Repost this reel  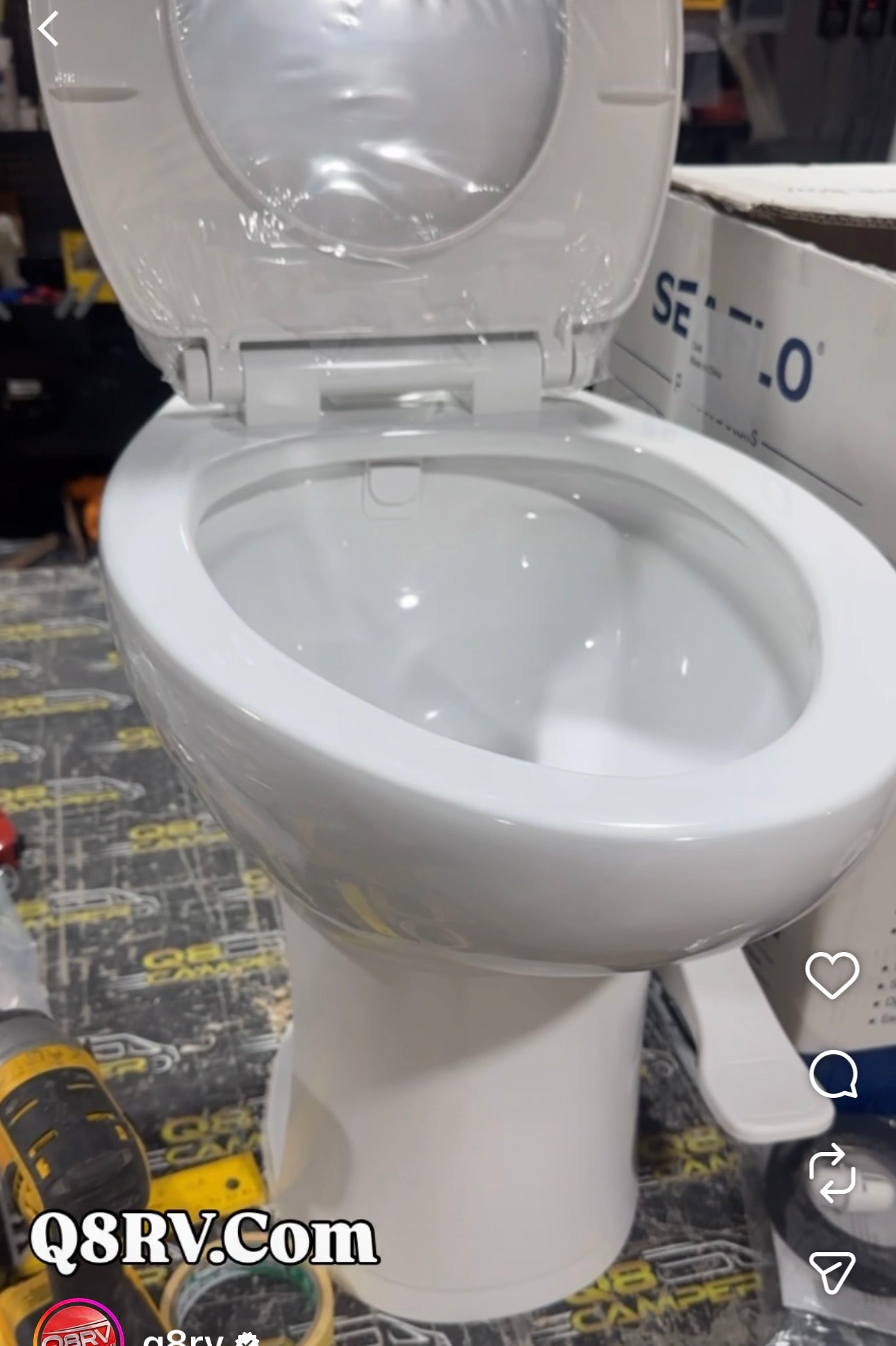831,1173
